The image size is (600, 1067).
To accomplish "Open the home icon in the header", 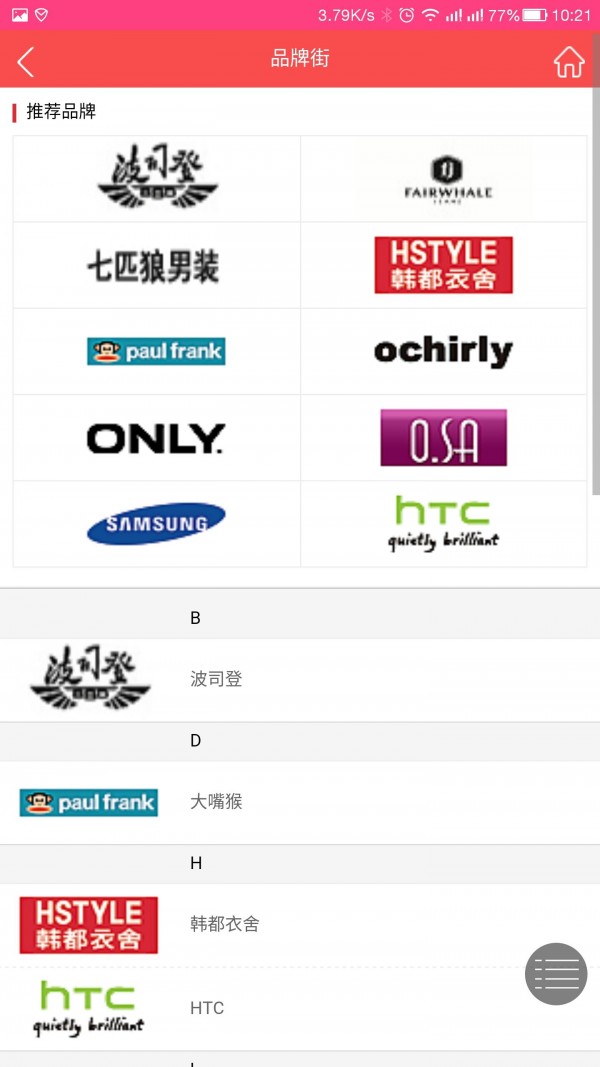I will 568,62.
